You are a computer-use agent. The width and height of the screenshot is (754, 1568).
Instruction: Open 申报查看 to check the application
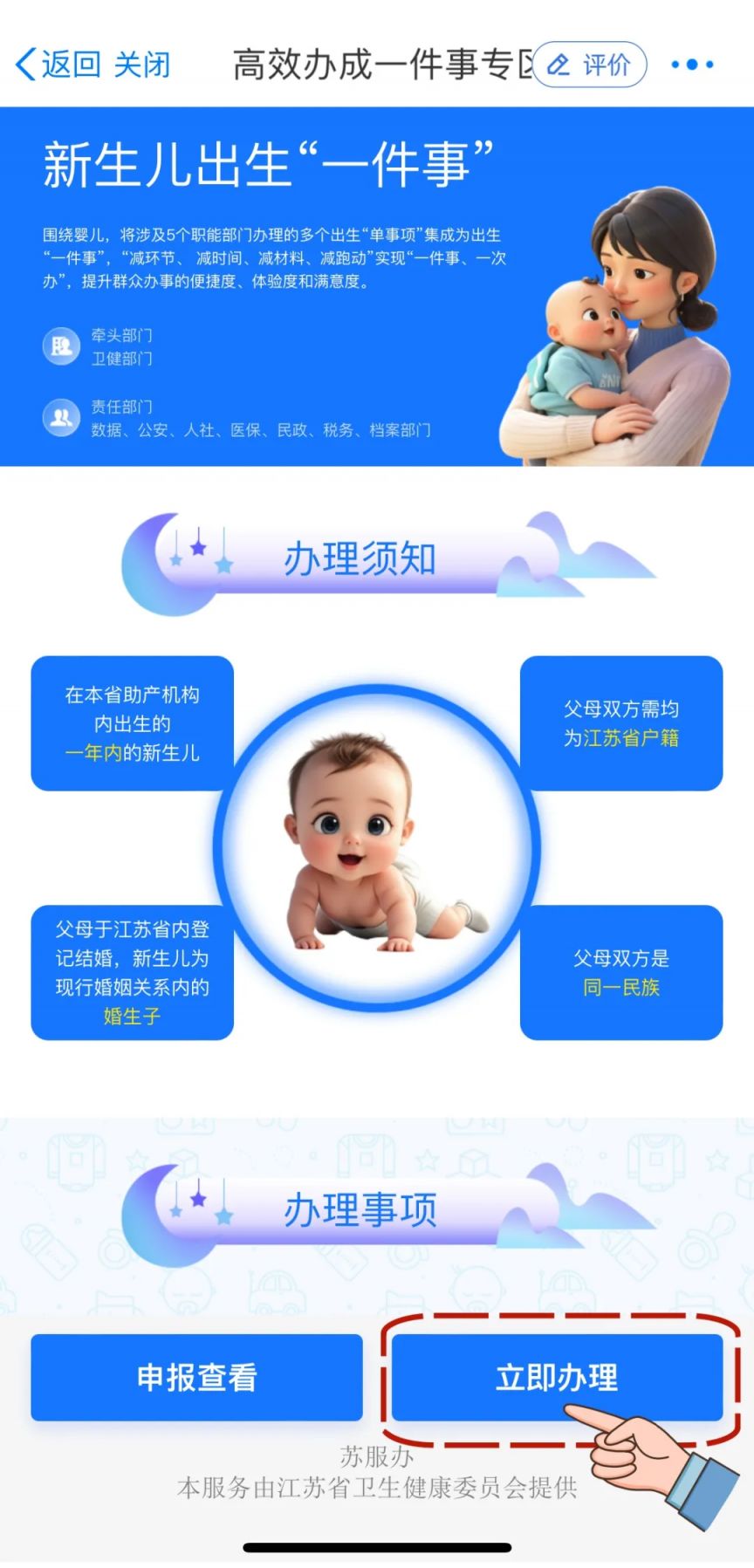pyautogui.click(x=196, y=1377)
